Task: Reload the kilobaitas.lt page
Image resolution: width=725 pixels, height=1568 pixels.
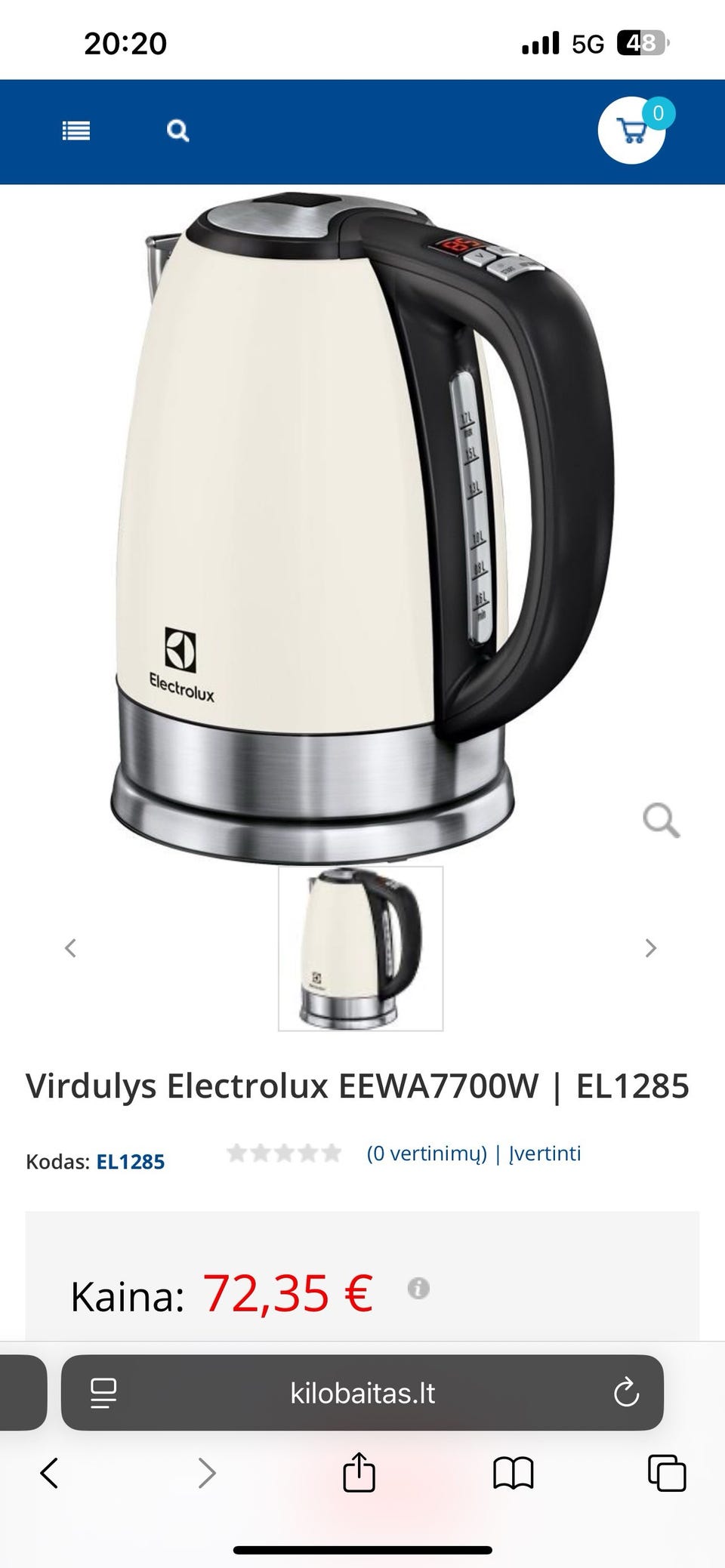Action: 626,1393
